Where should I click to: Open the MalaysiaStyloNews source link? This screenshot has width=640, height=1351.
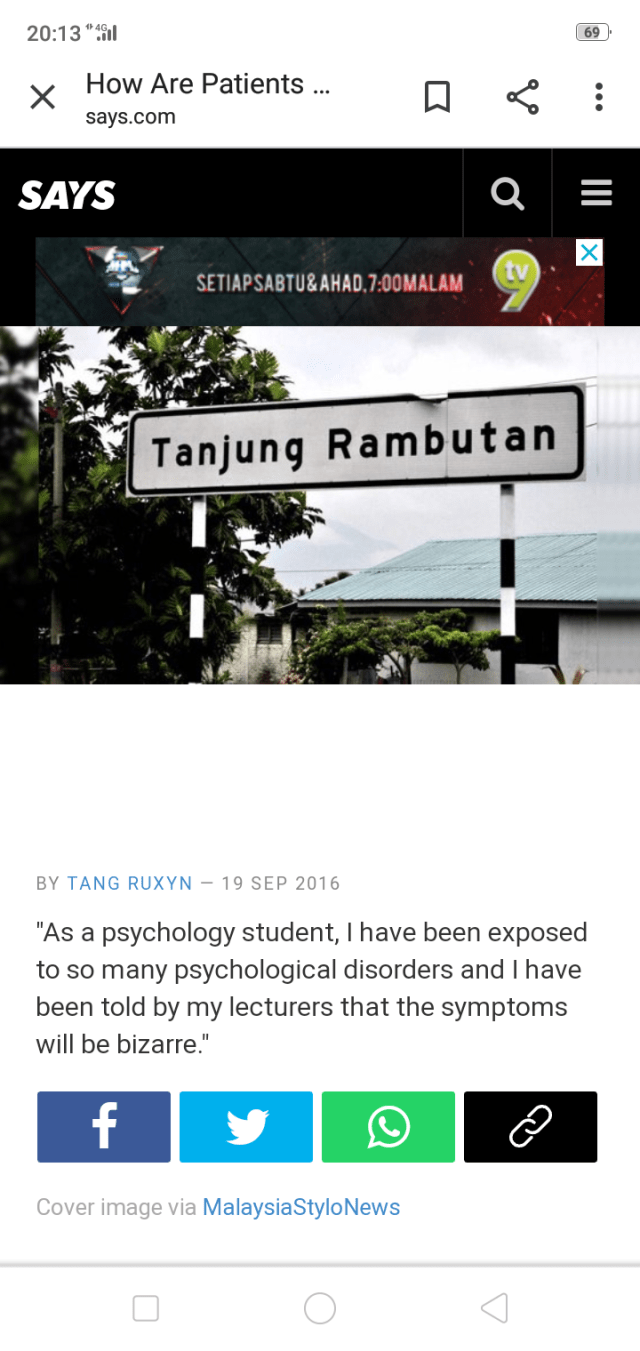pyautogui.click(x=301, y=1207)
